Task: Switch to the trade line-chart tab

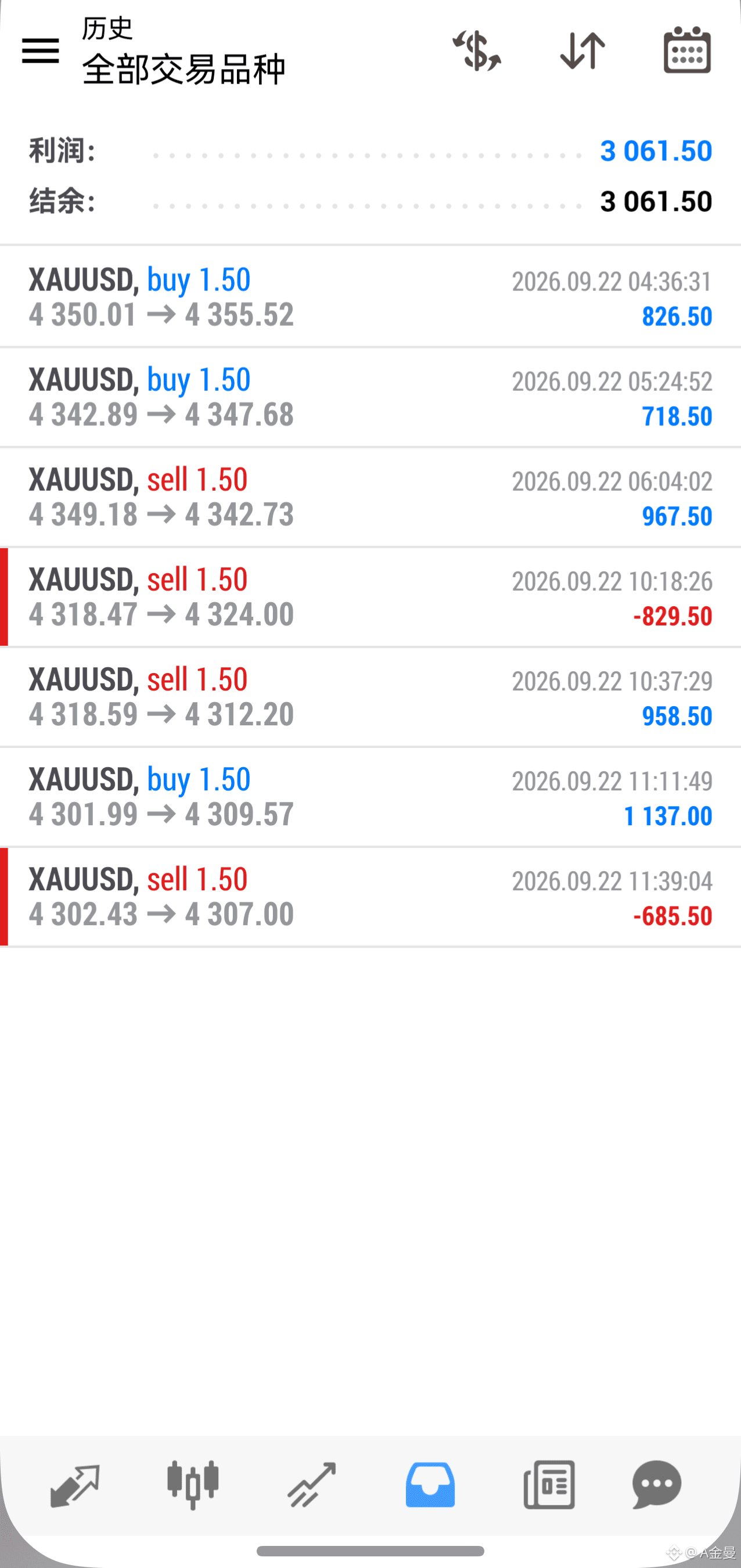Action: pyautogui.click(x=311, y=1485)
